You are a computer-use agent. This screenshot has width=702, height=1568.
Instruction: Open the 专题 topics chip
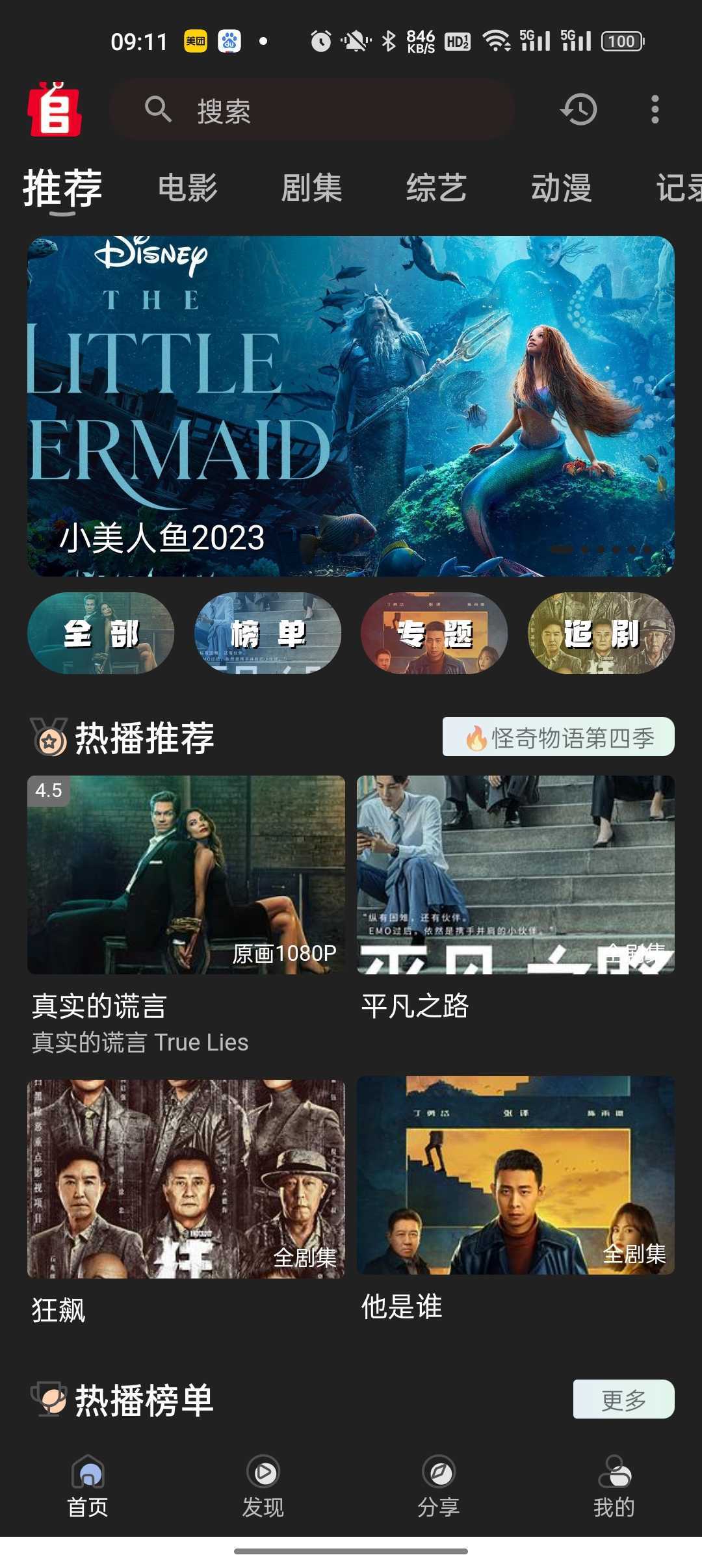pyautogui.click(x=434, y=633)
